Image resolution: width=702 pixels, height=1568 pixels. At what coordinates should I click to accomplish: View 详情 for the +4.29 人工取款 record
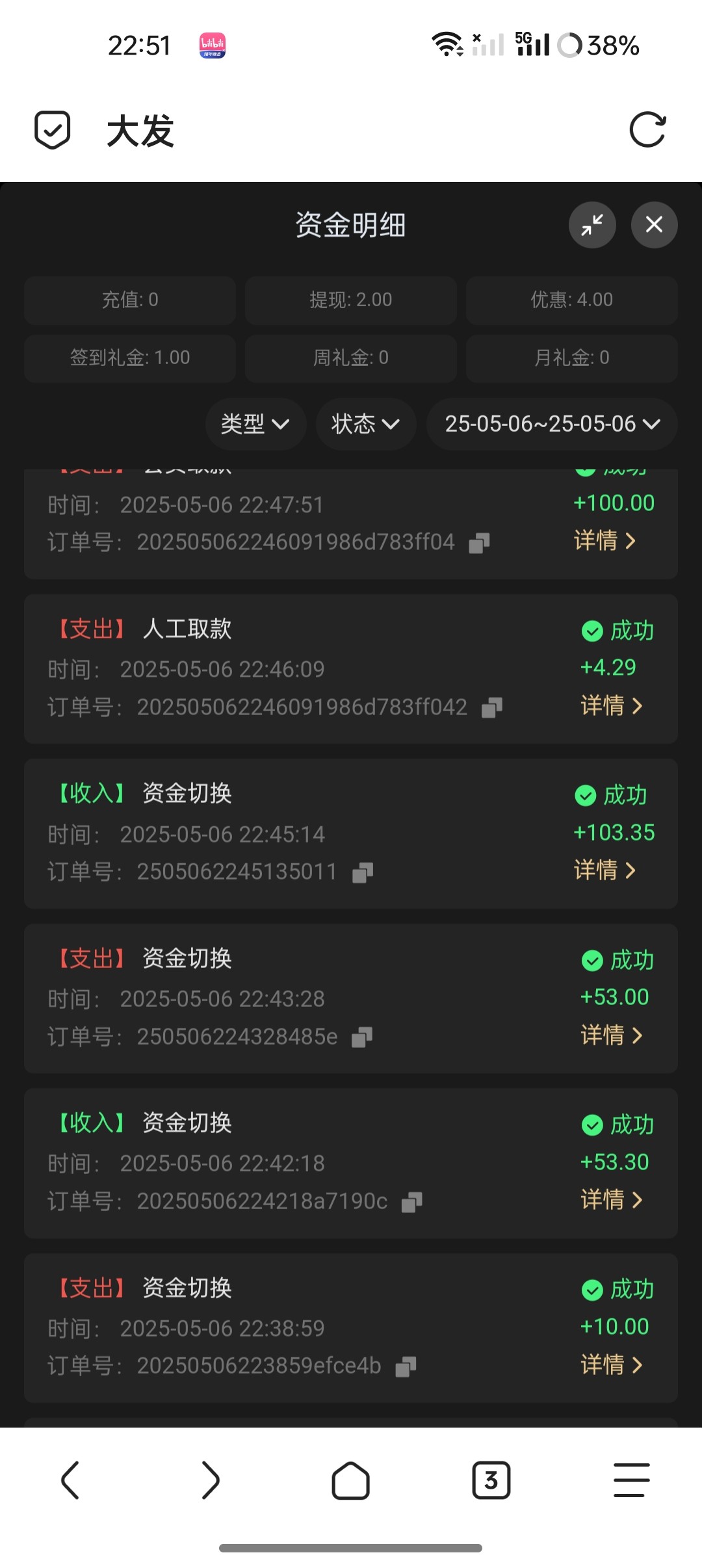coord(611,705)
